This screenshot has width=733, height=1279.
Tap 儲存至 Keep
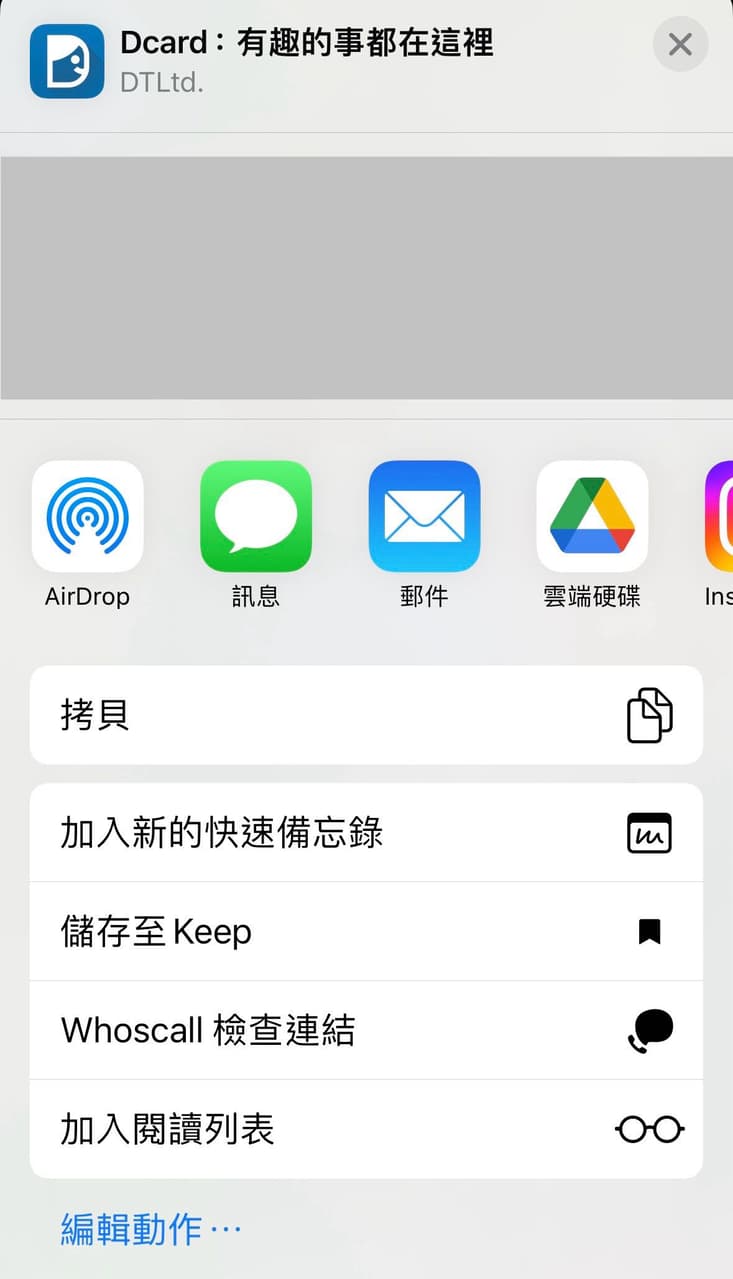pos(366,931)
